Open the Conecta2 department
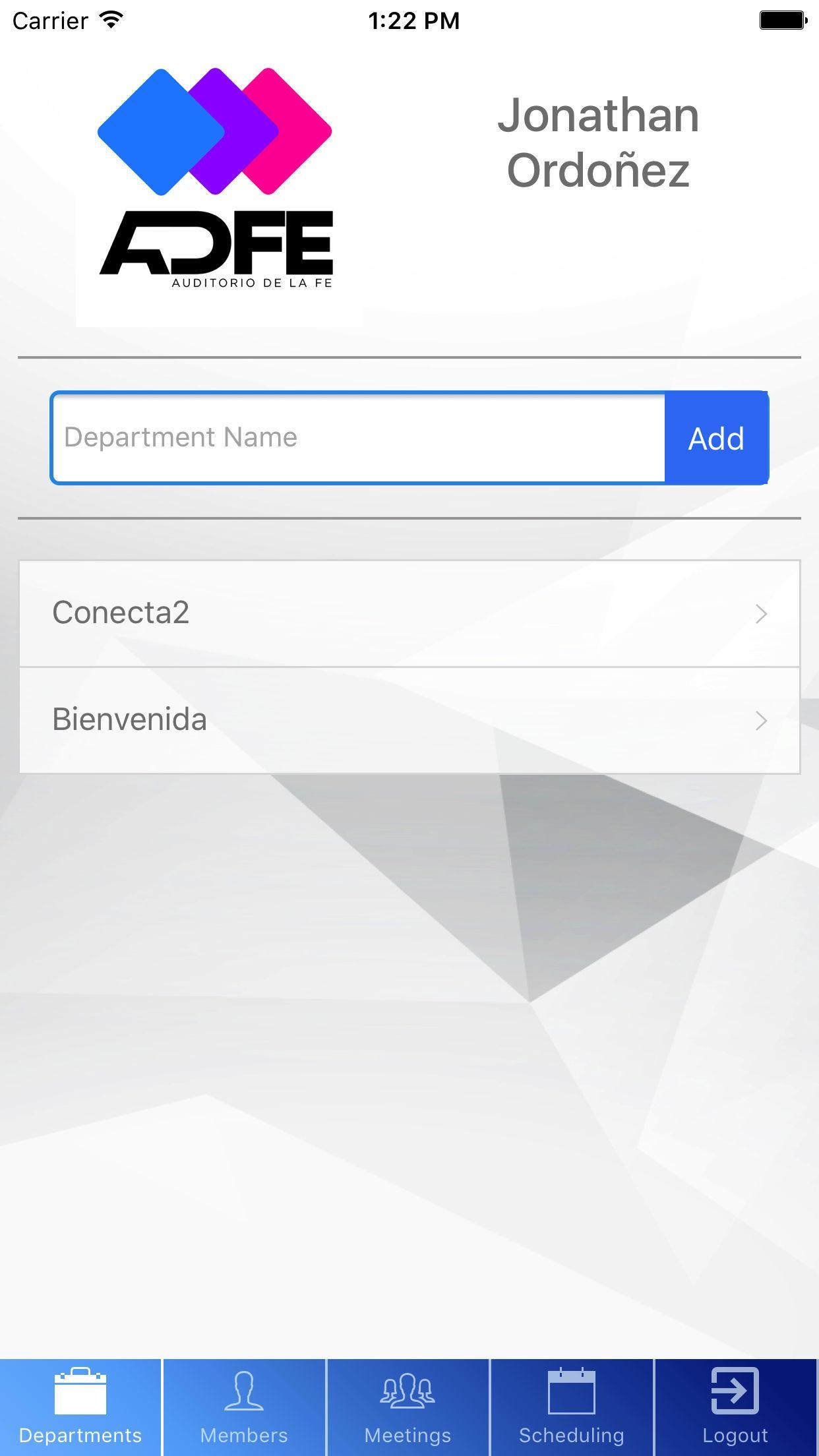Viewport: 819px width, 1456px height. click(x=409, y=613)
